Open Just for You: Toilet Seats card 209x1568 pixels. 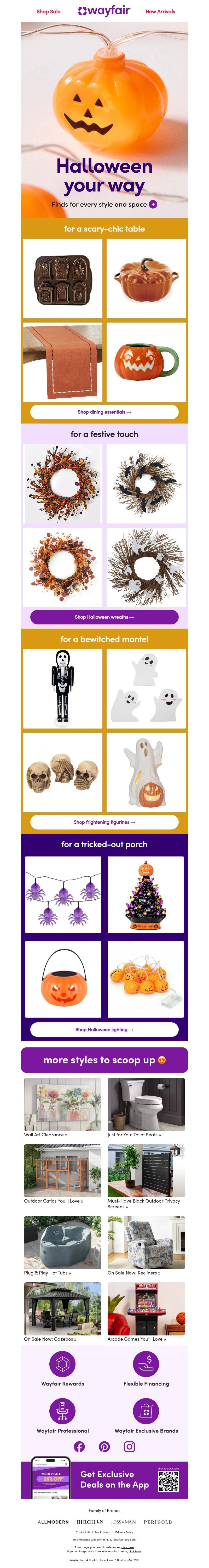coord(146,1107)
